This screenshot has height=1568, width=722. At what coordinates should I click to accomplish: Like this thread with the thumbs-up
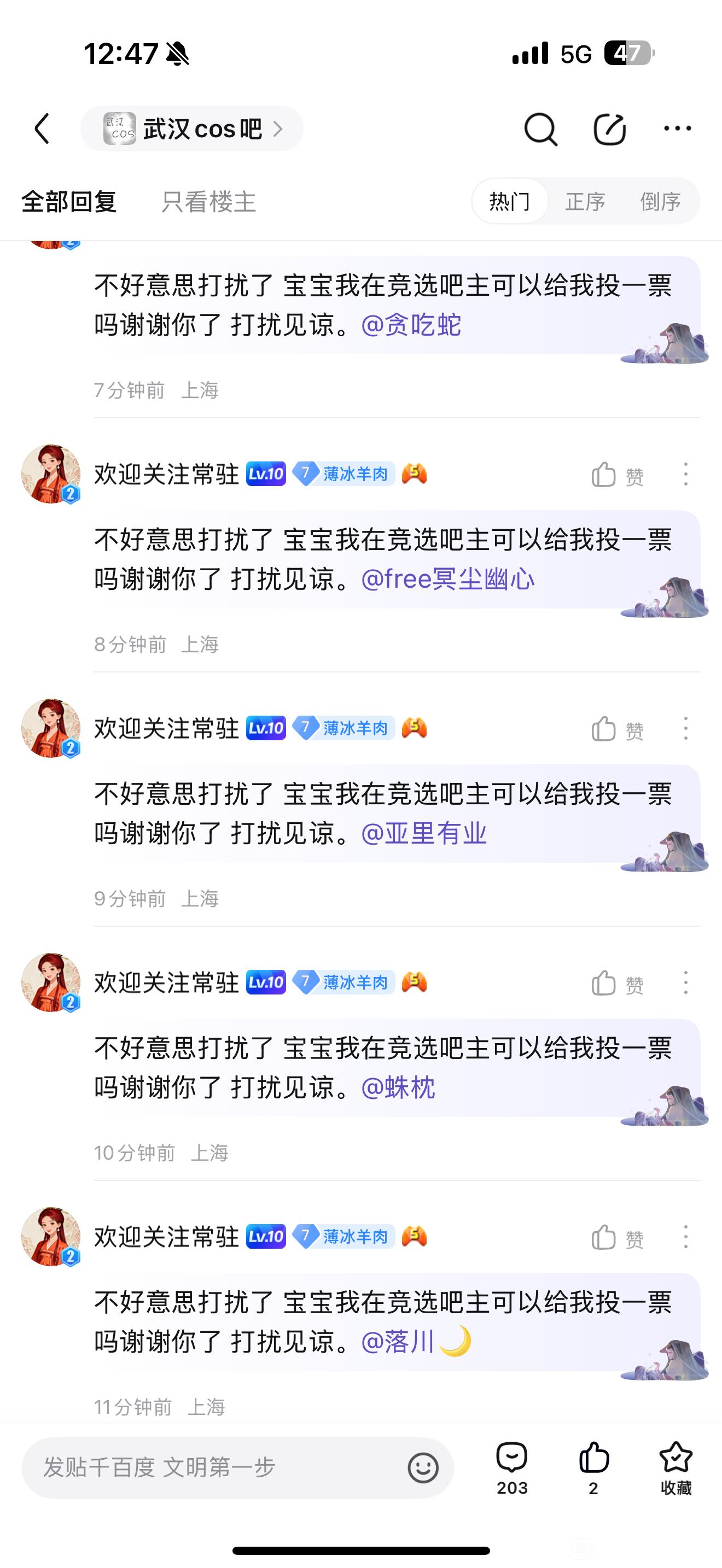593,1467
